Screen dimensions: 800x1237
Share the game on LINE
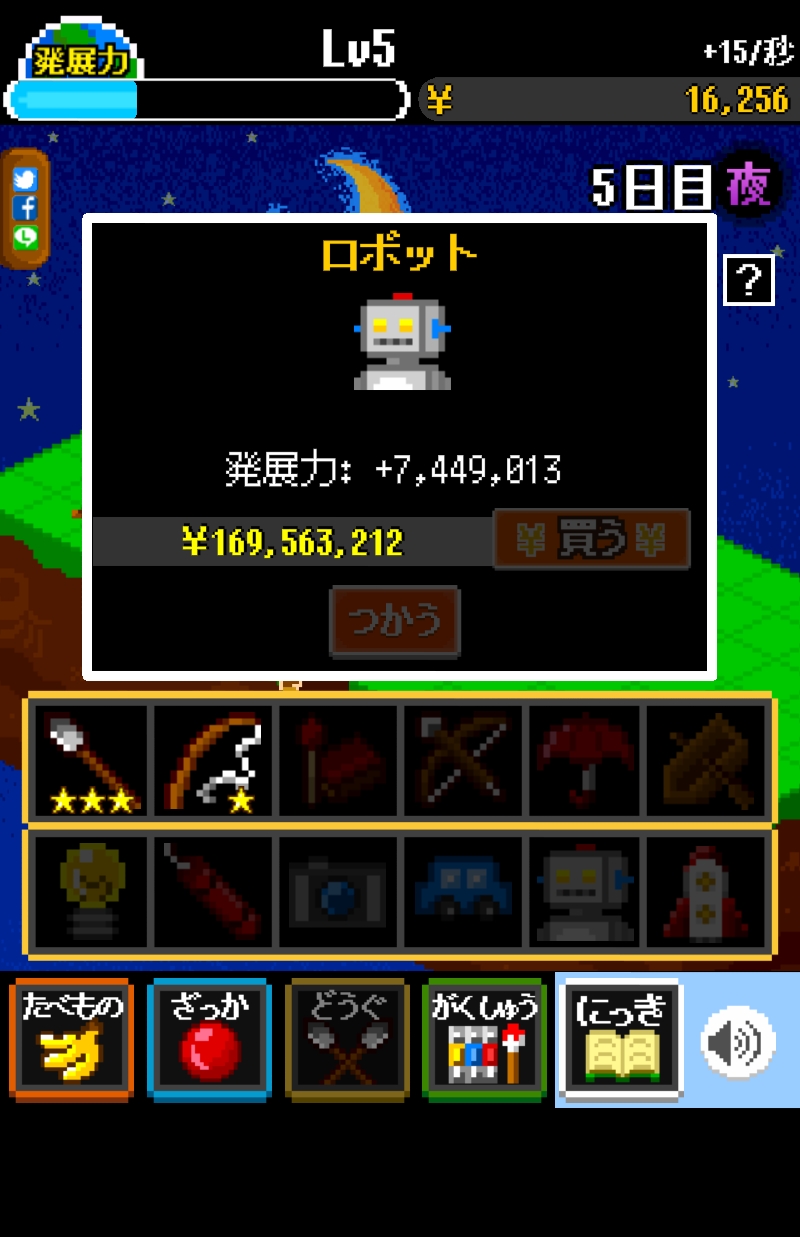pyautogui.click(x=25, y=237)
